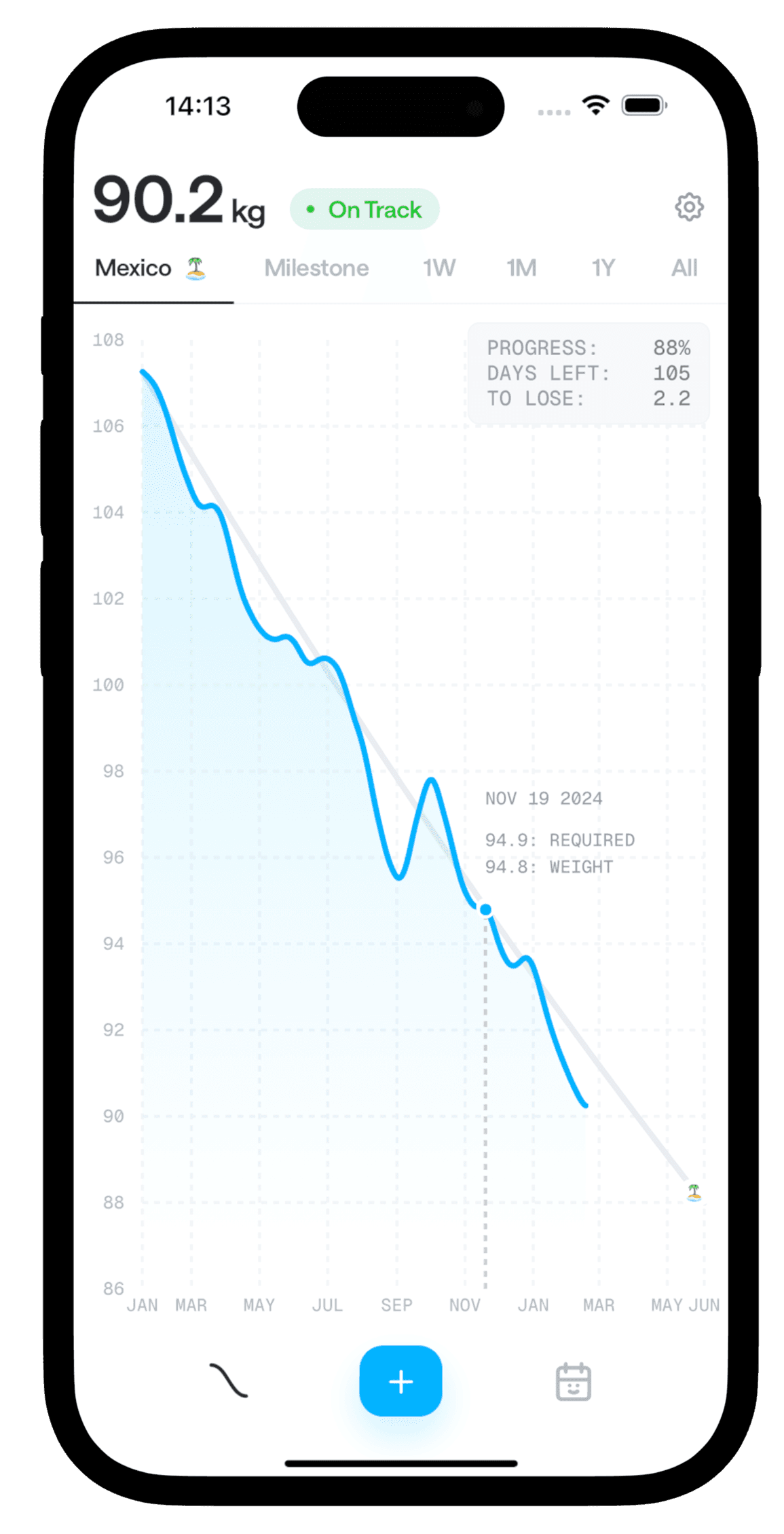This screenshot has width=784, height=1534.
Task: Select the Nov 19 data point
Action: (x=485, y=909)
